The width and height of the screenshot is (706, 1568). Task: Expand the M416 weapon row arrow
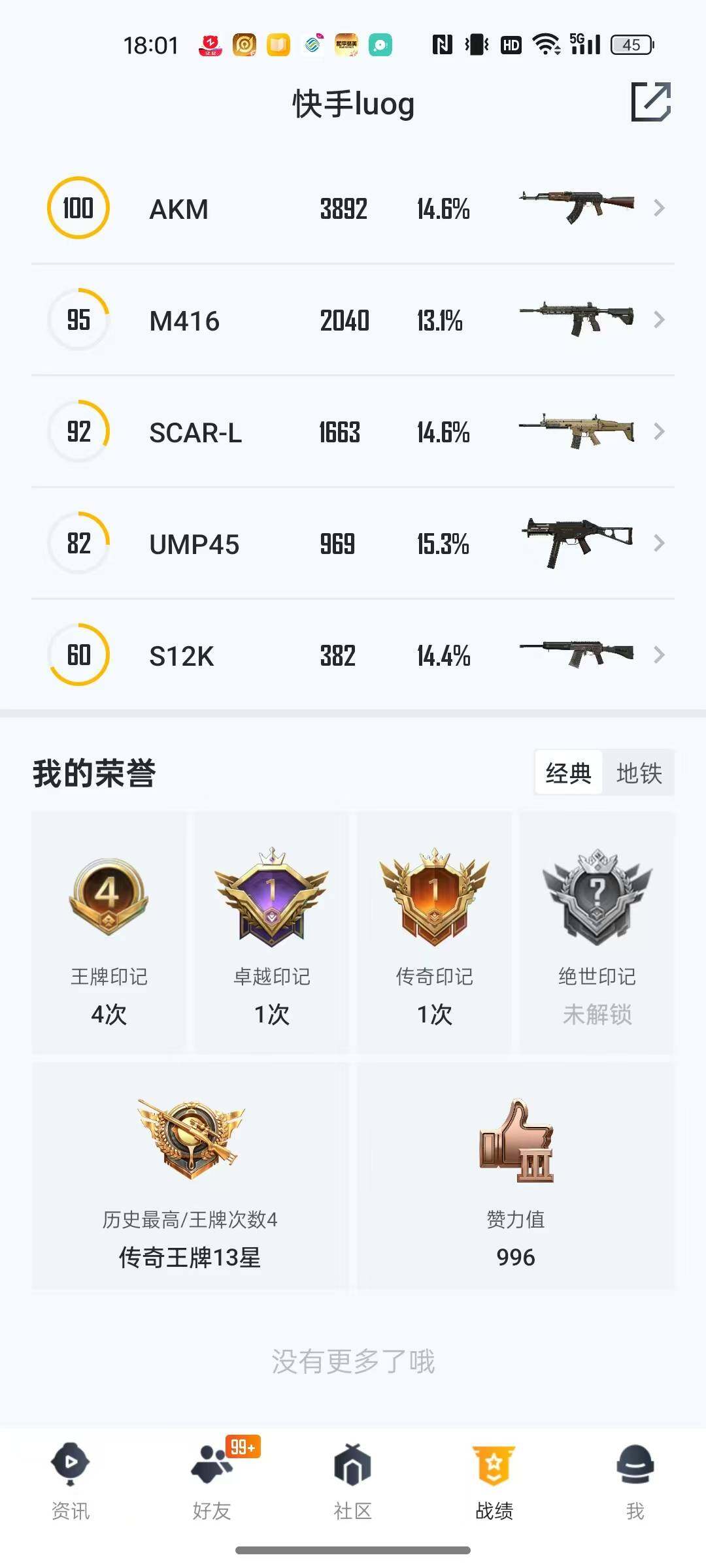[659, 319]
